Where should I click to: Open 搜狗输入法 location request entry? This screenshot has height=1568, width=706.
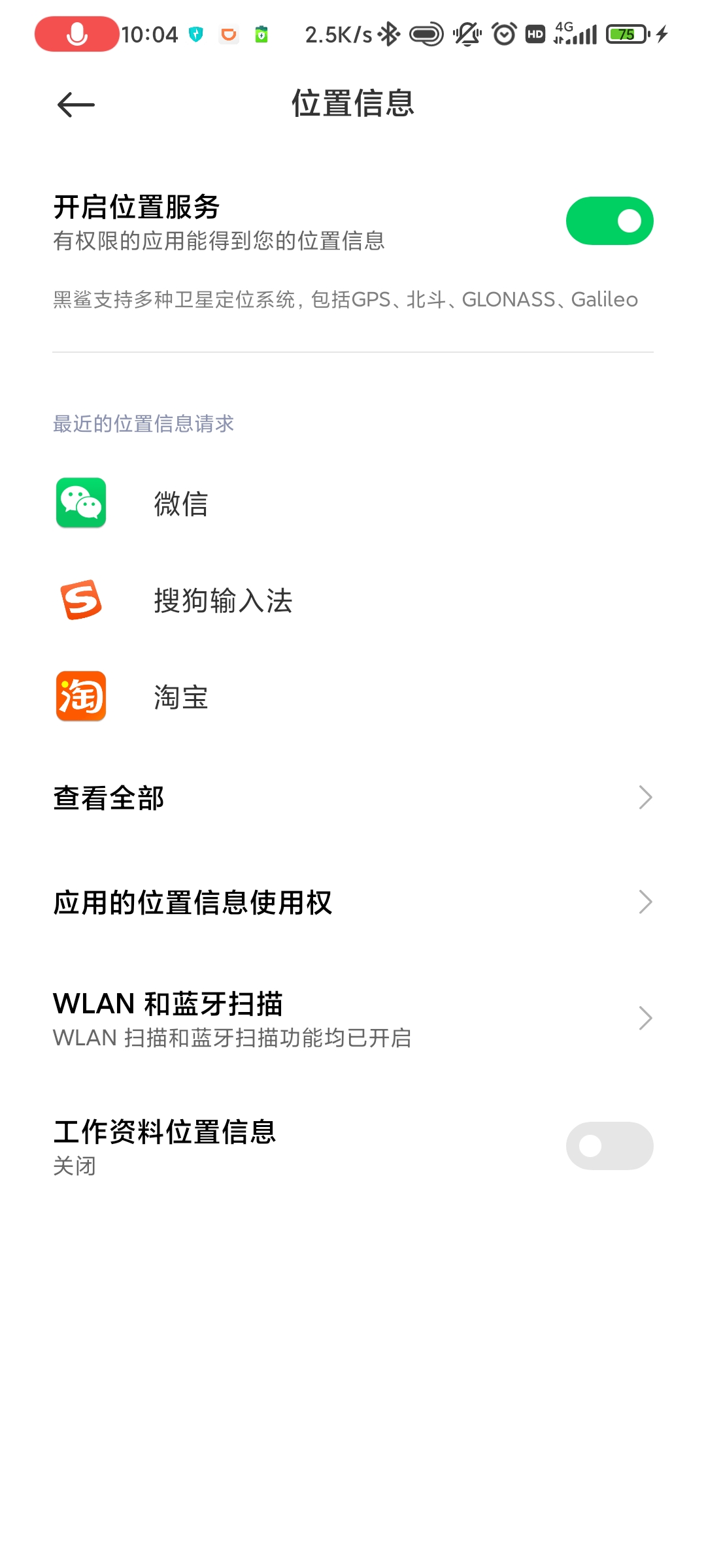(x=353, y=600)
